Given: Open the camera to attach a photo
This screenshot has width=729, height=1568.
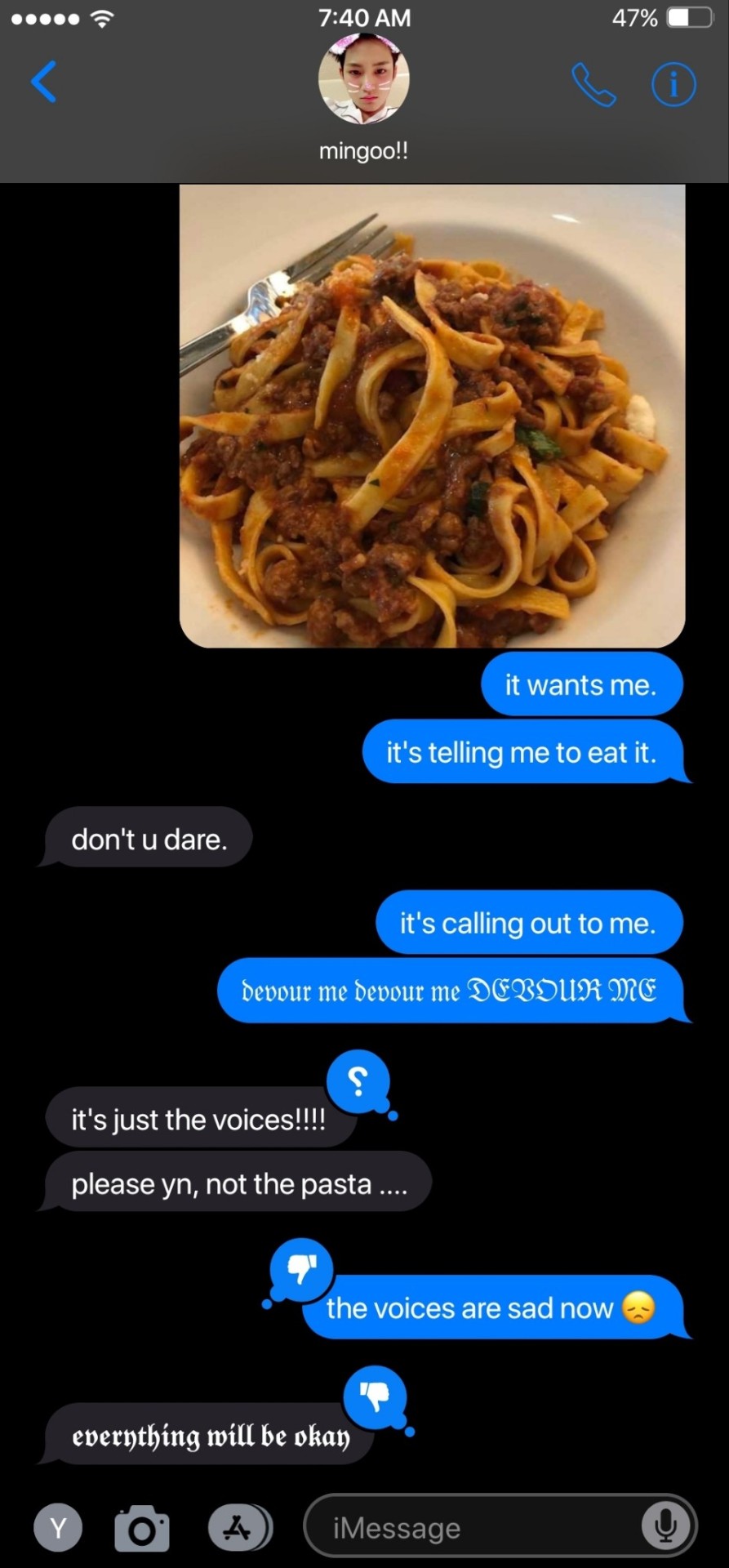Looking at the screenshot, I should (142, 1527).
